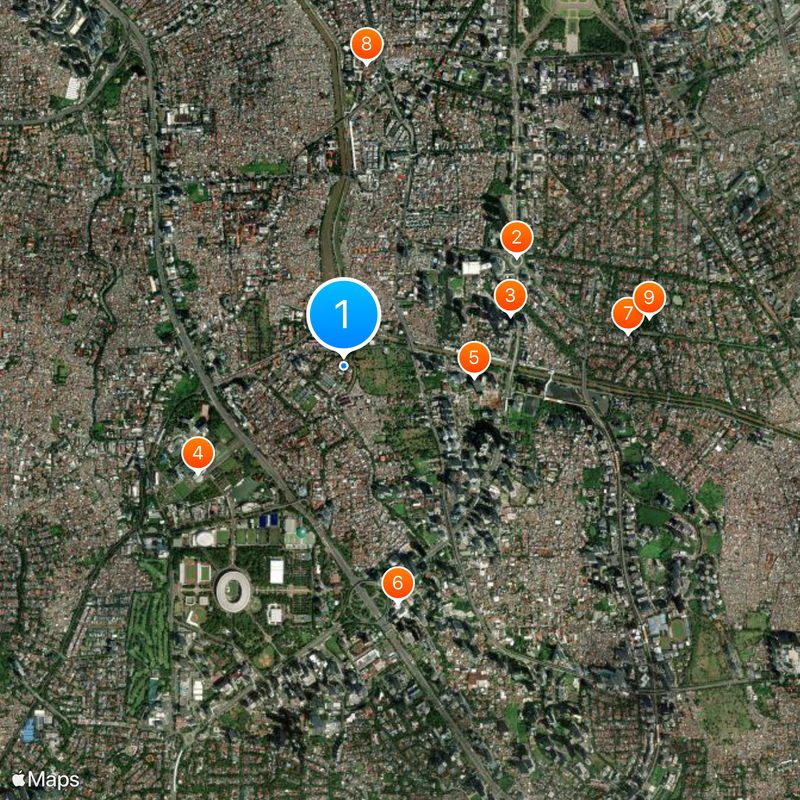This screenshot has height=800, width=800.
Task: Open location pin number 6
Action: 397,582
